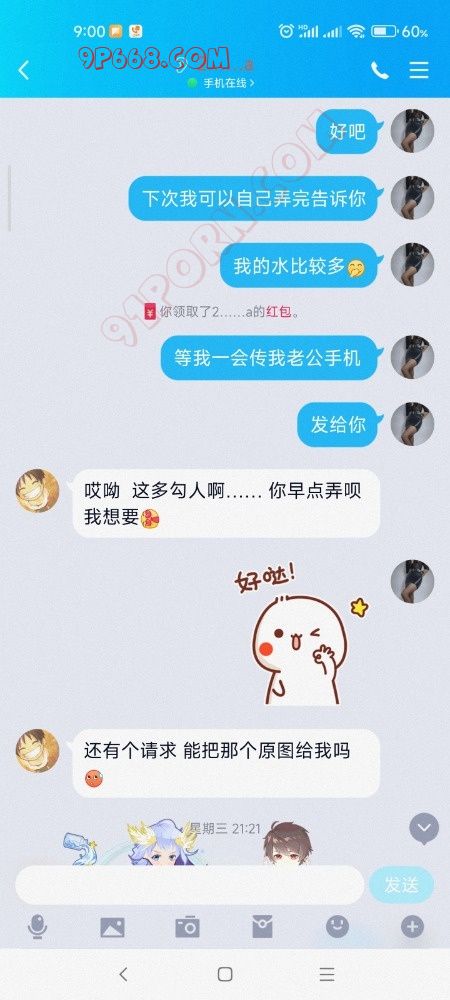Open the 红包 link in the notice

[x=279, y=312]
